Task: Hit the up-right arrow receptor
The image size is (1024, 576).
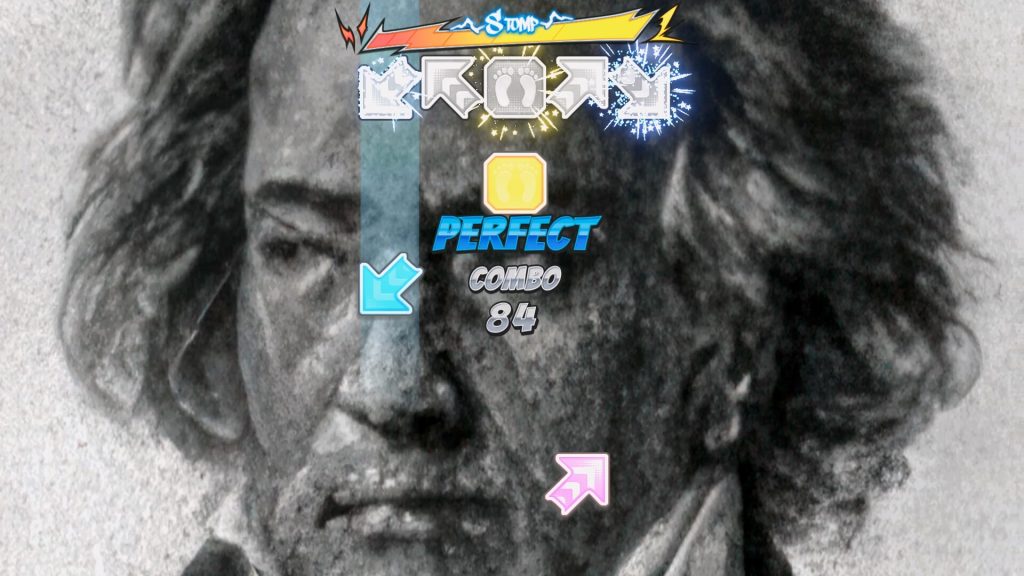Action: (581, 86)
